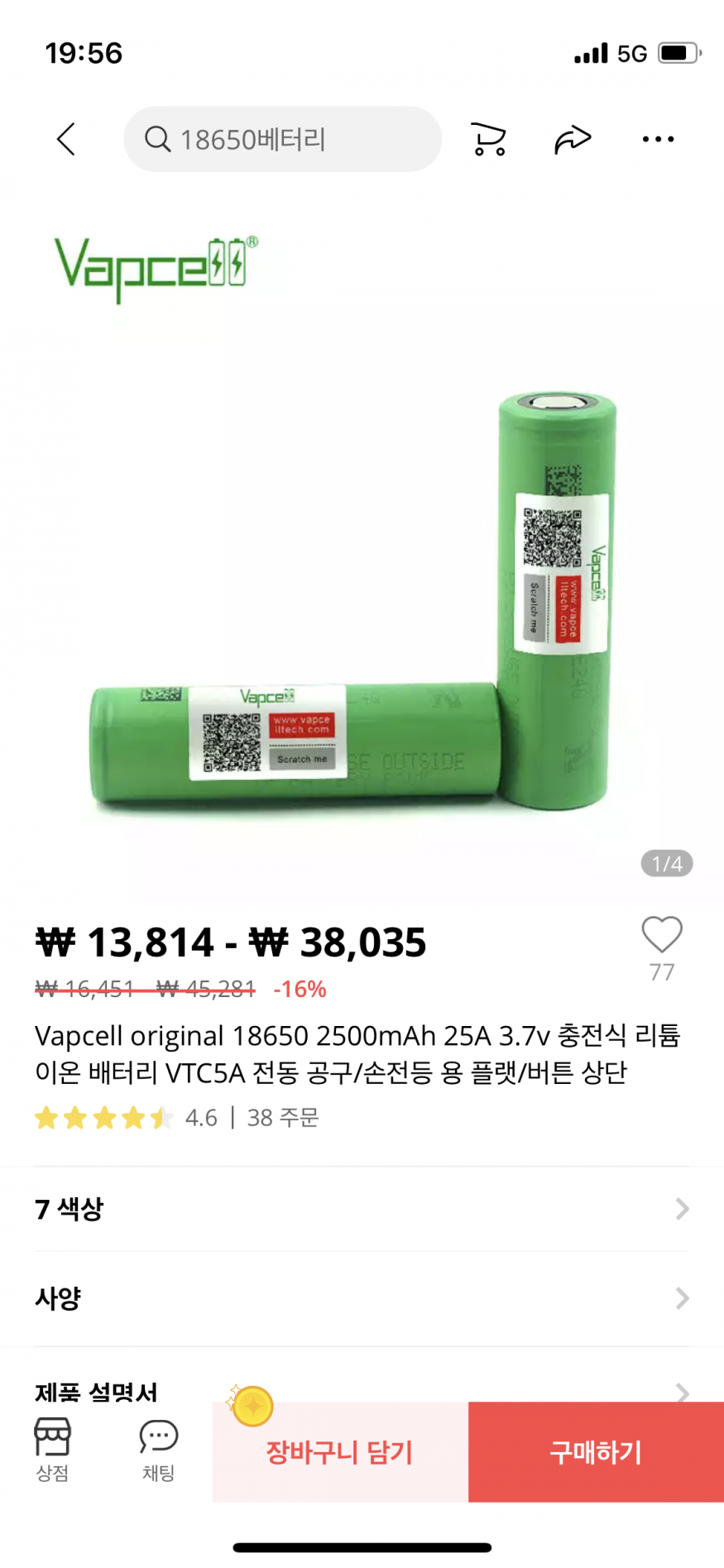724x1568 pixels.
Task: Share this battery product
Action: pyautogui.click(x=573, y=139)
